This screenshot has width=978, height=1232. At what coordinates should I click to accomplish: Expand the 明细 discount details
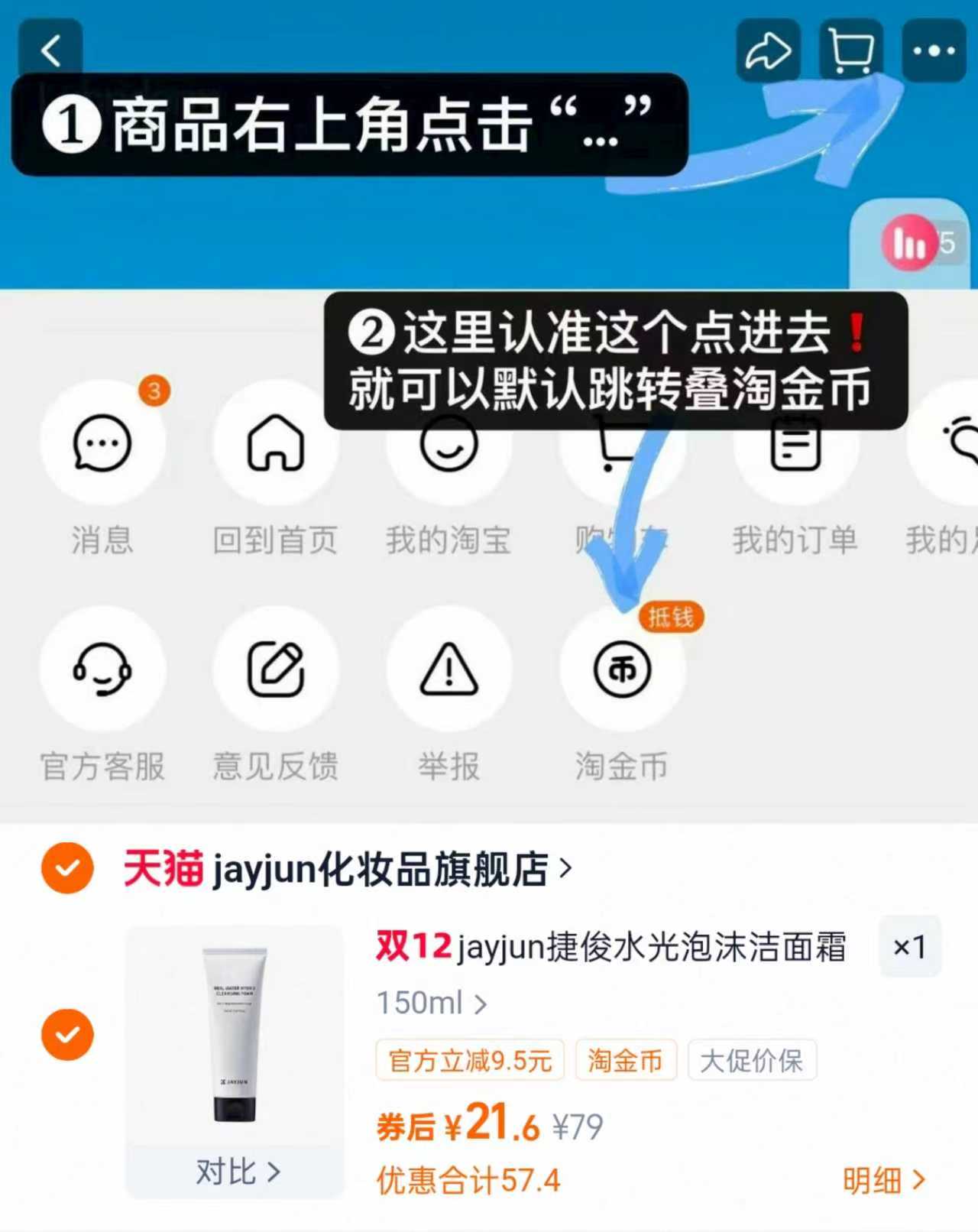click(881, 1181)
